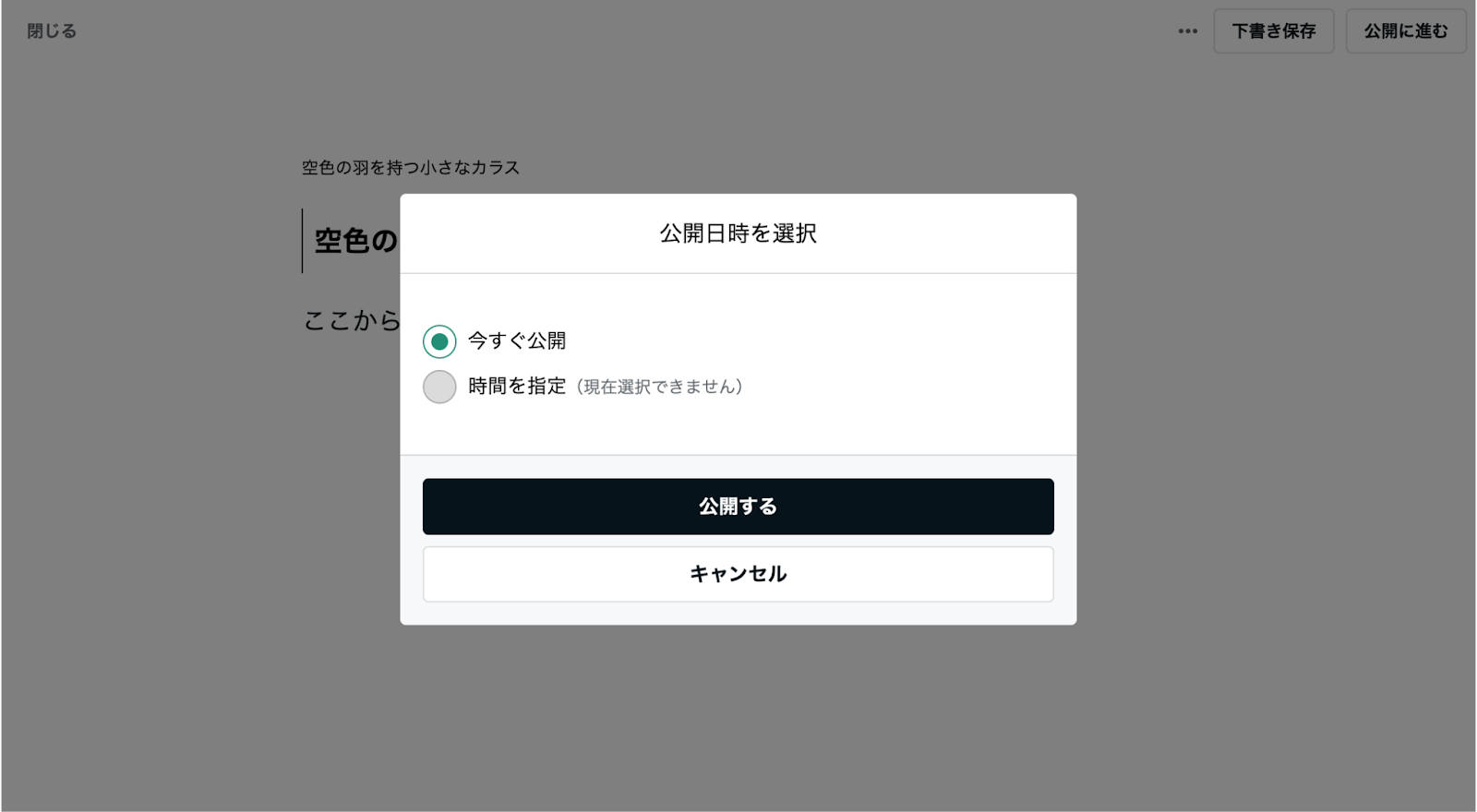Select the 時間を指定 radio option

pos(439,387)
